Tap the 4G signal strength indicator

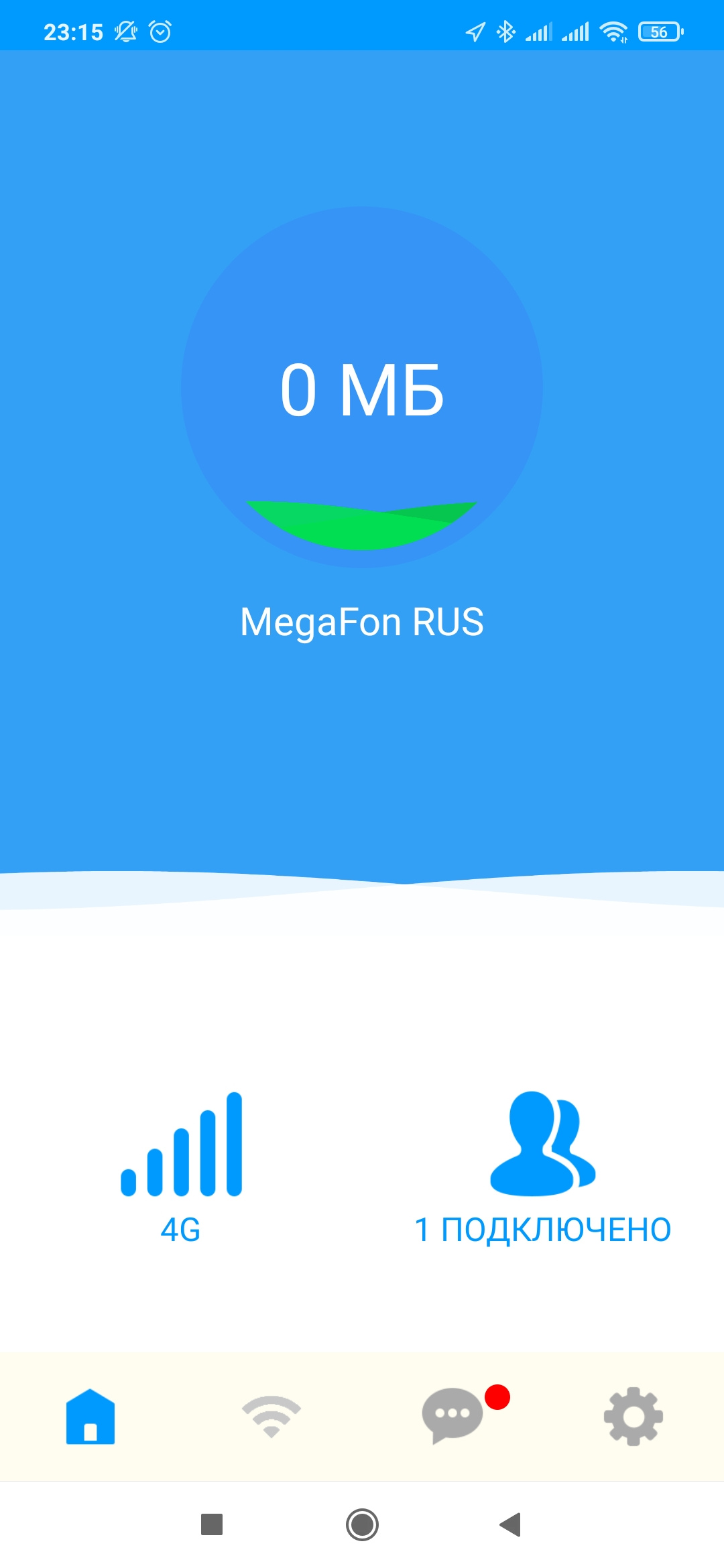(181, 1167)
